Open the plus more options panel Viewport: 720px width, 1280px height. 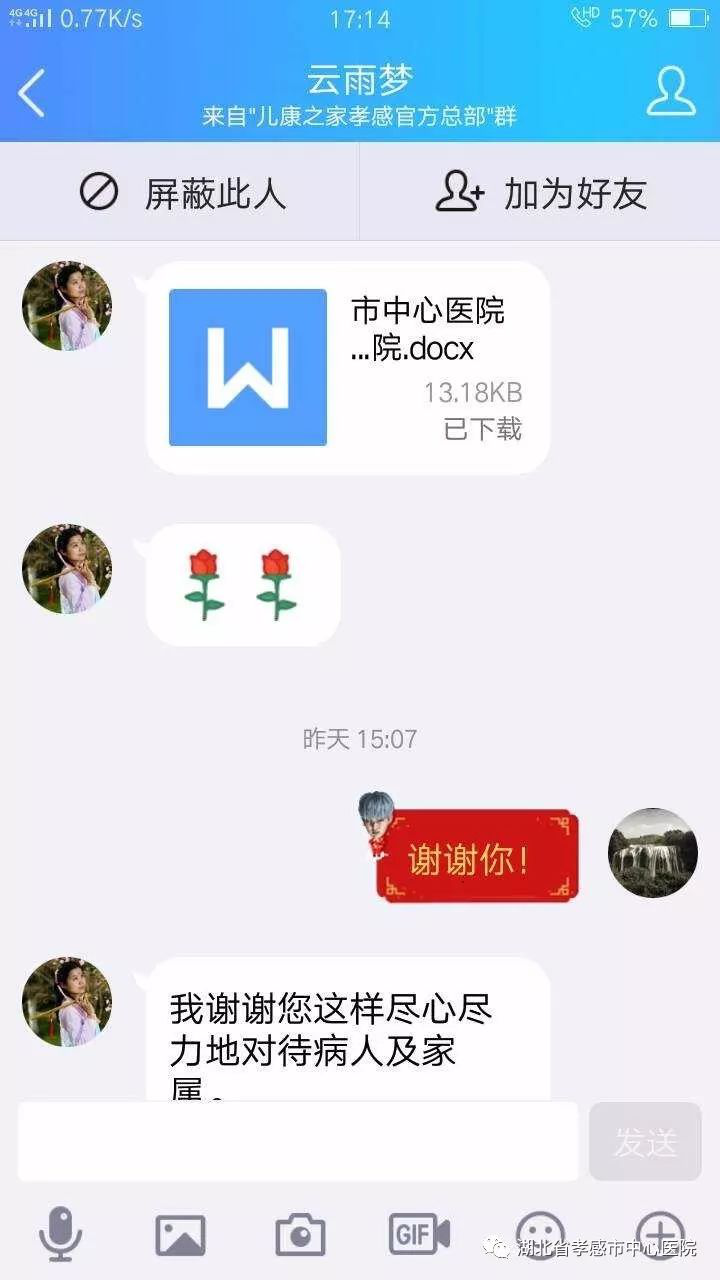point(660,1232)
